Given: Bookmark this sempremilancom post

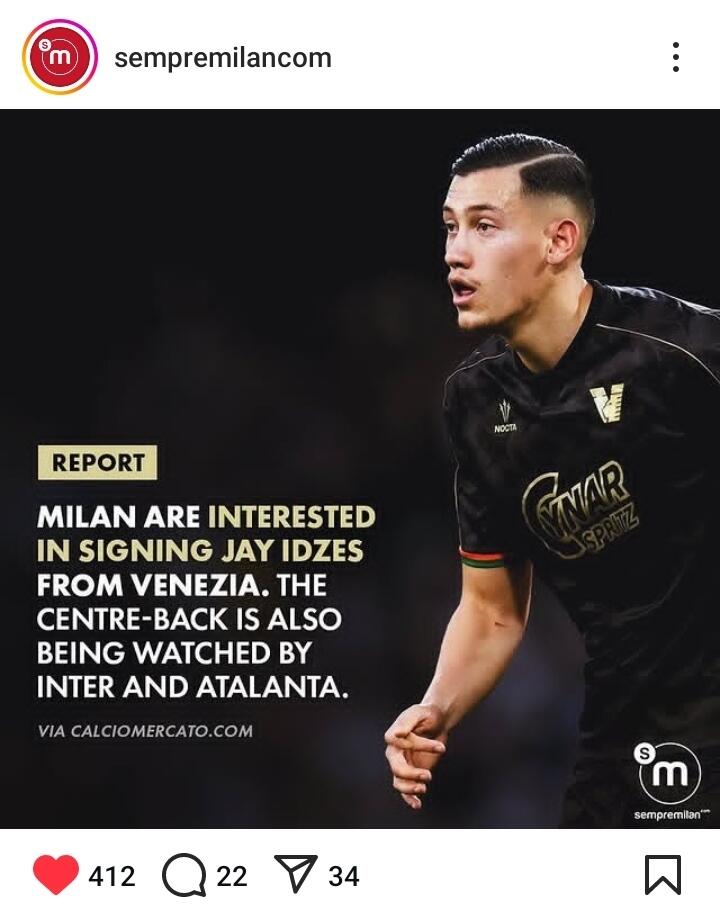Looking at the screenshot, I should click(x=662, y=875).
